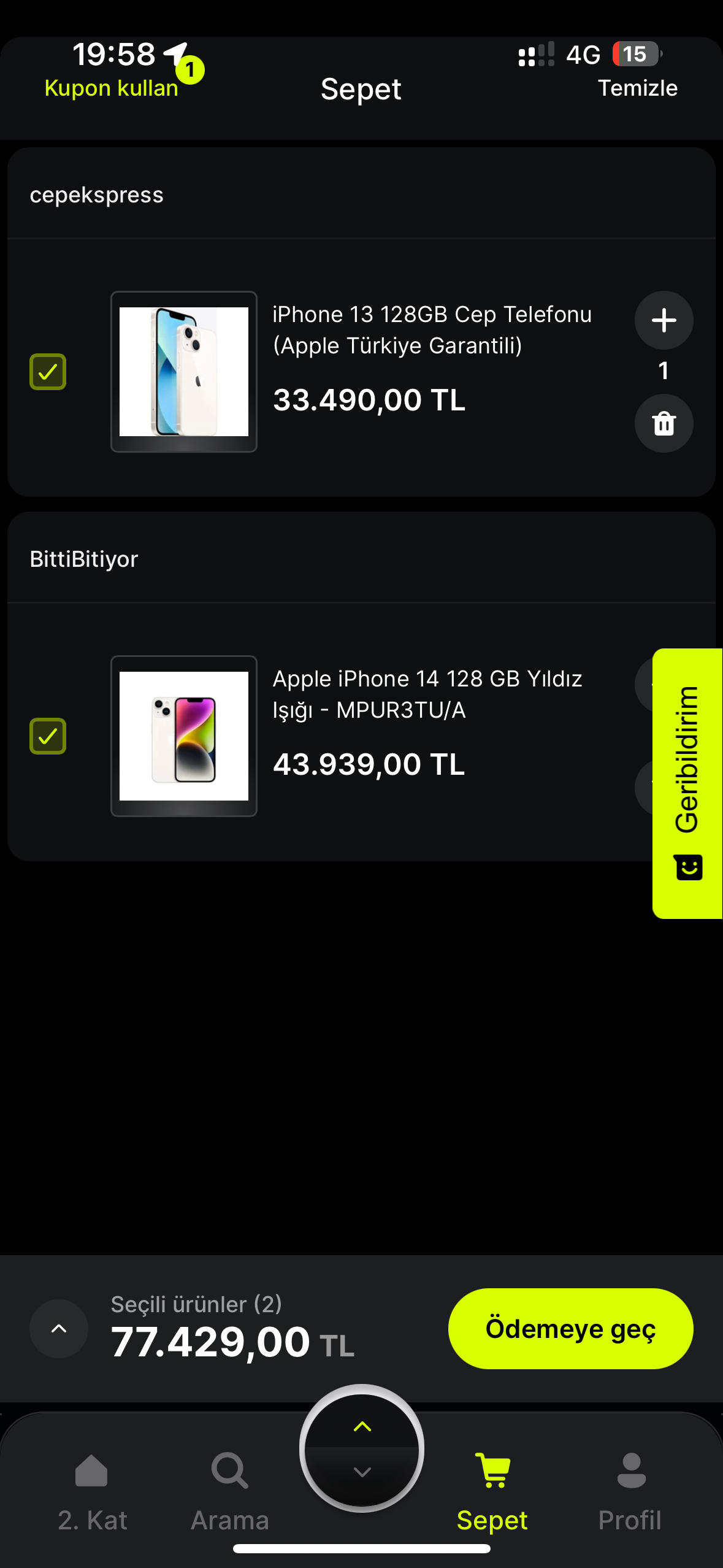Open the iPhone 13 128GB product image

tap(184, 372)
